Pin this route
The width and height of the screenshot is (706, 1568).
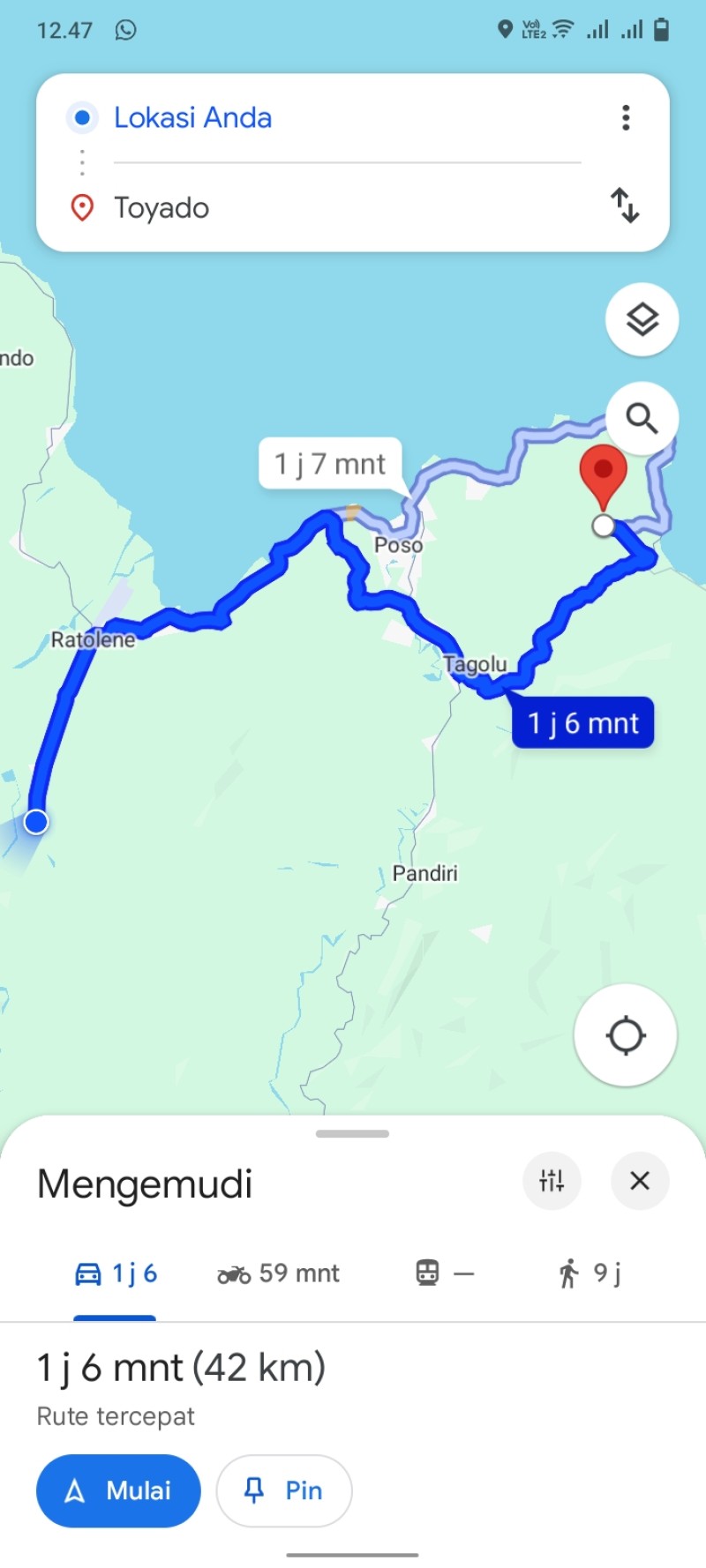284,1490
